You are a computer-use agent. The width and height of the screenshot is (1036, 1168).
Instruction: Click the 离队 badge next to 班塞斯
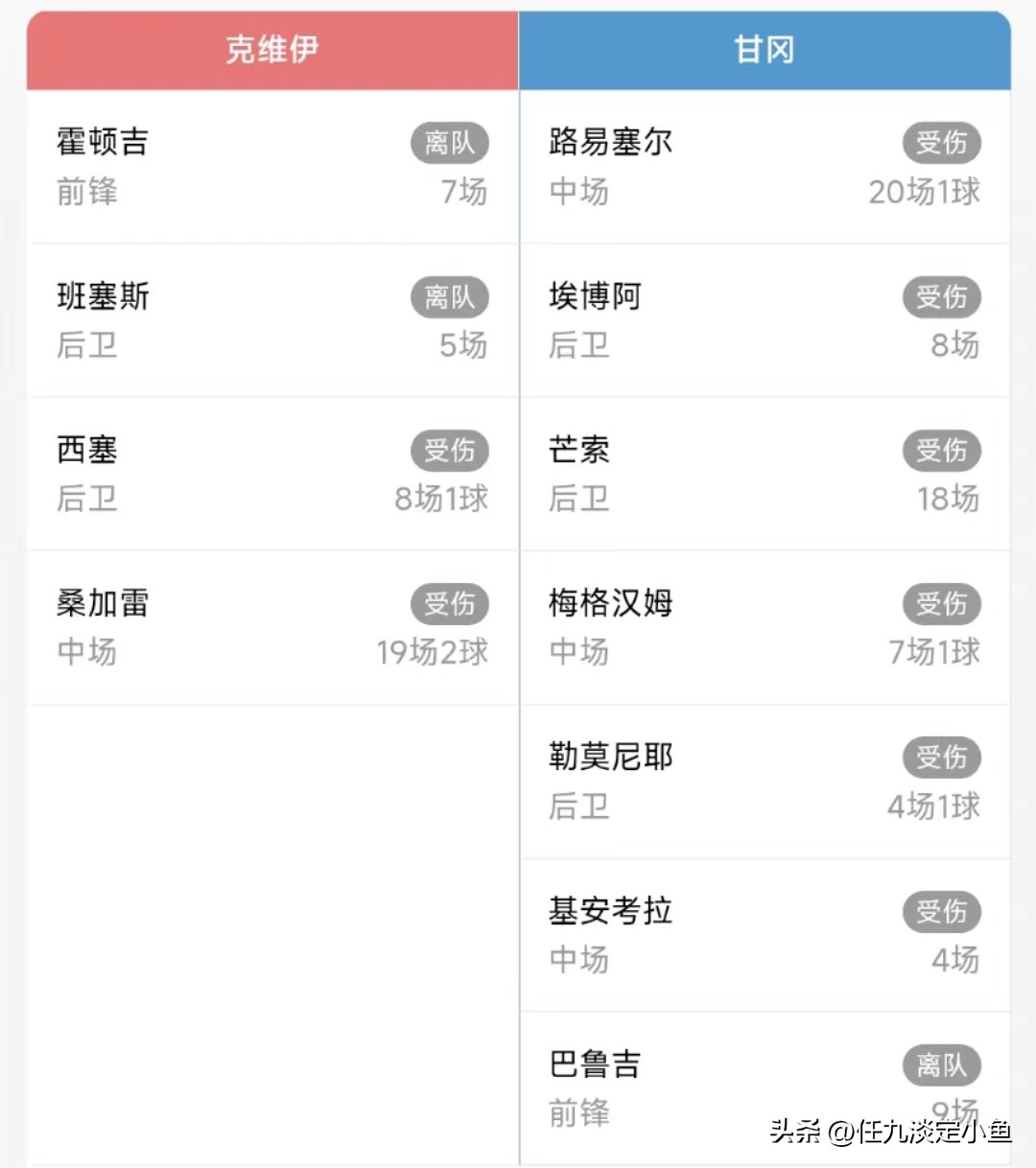[x=449, y=296]
